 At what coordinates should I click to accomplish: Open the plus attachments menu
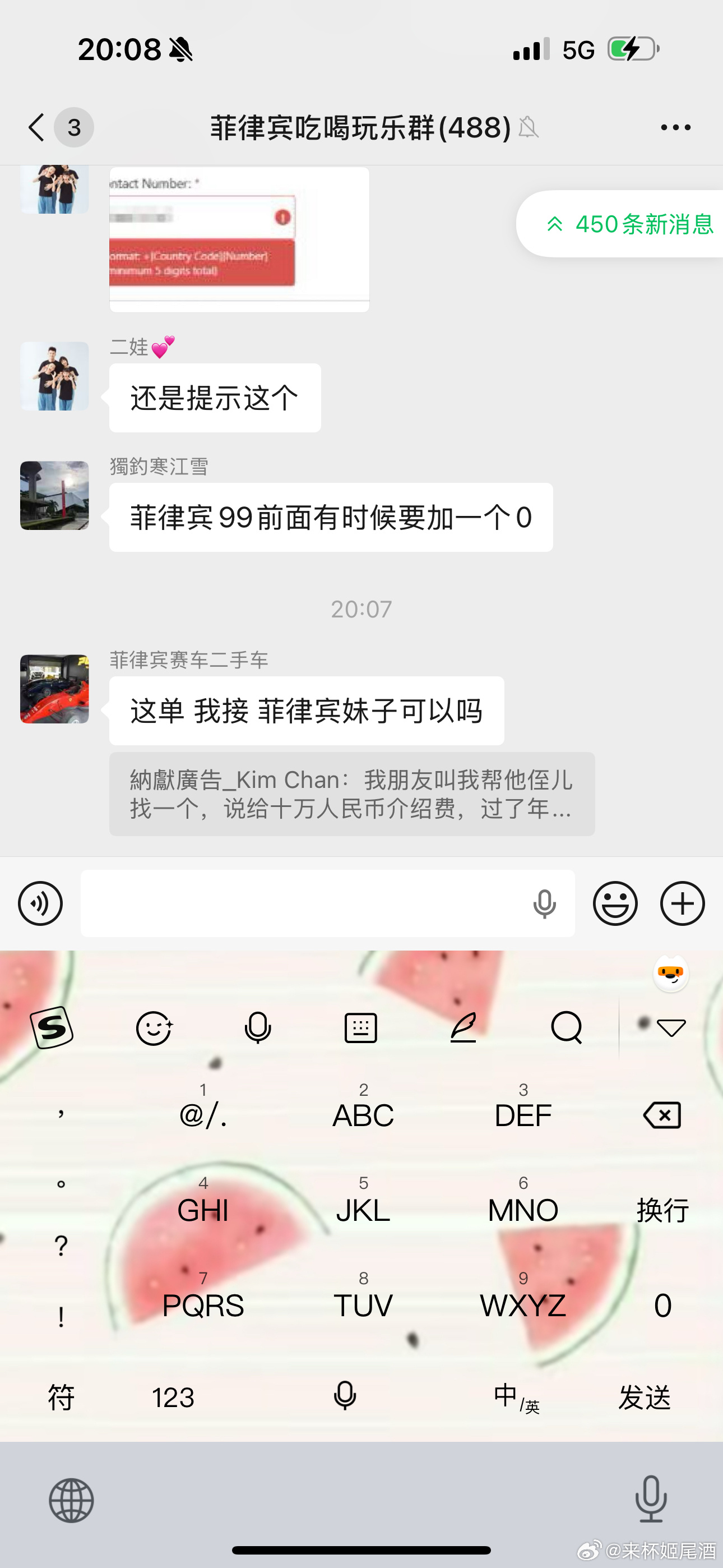(x=682, y=903)
